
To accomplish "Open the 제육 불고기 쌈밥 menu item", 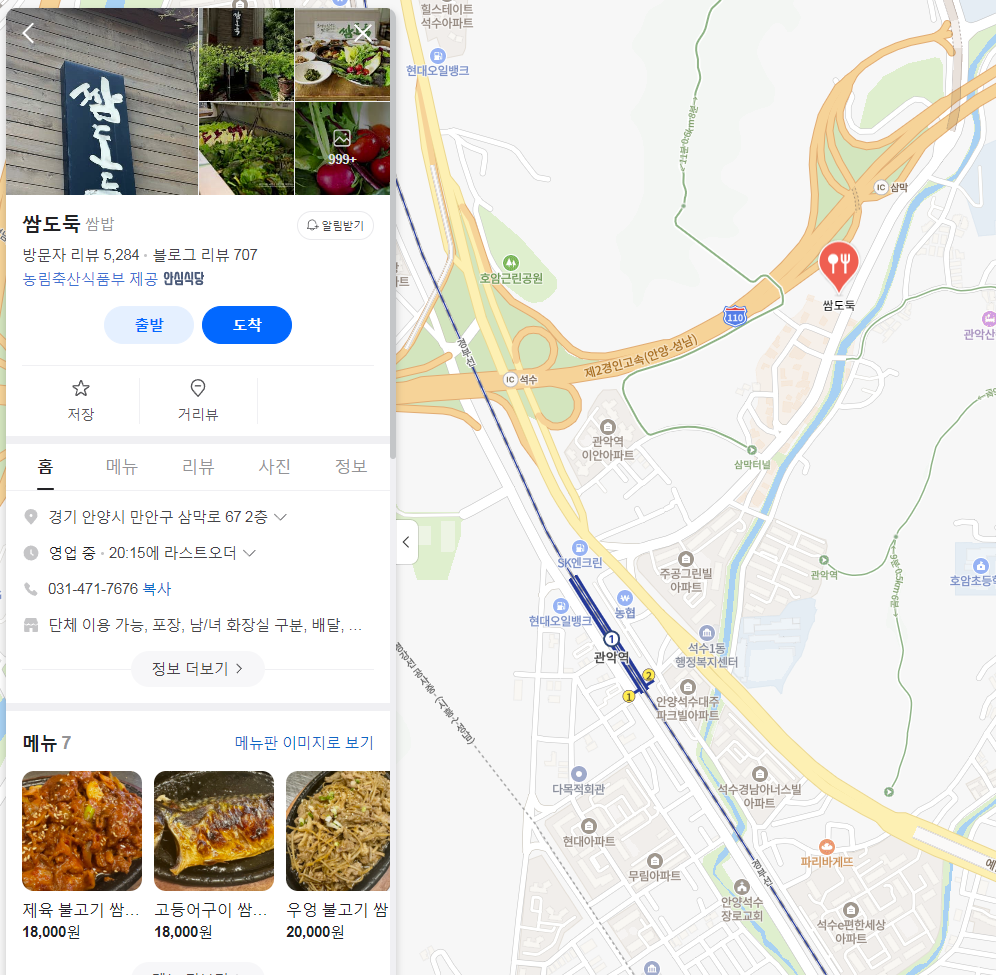I will 82,831.
